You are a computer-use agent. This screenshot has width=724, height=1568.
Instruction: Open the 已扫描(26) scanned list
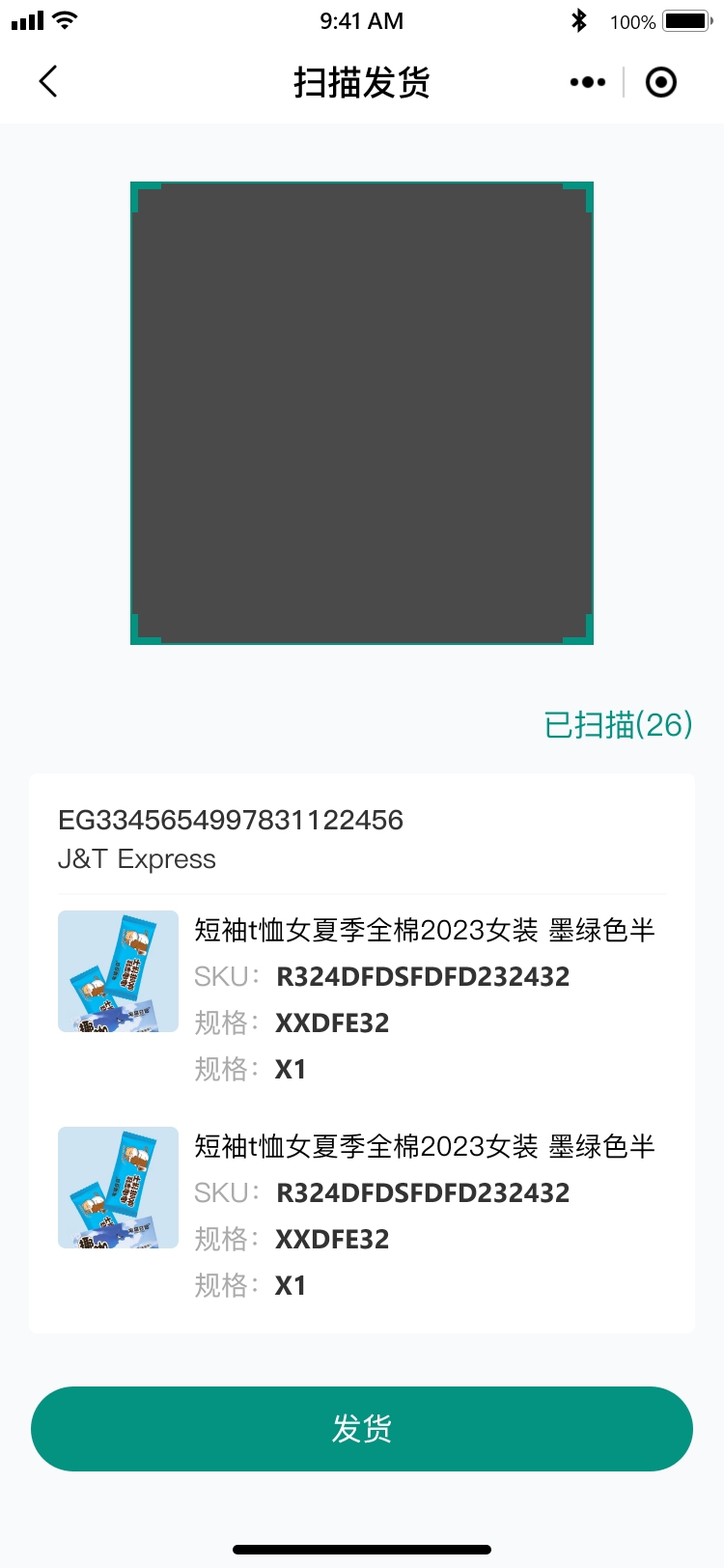click(616, 724)
